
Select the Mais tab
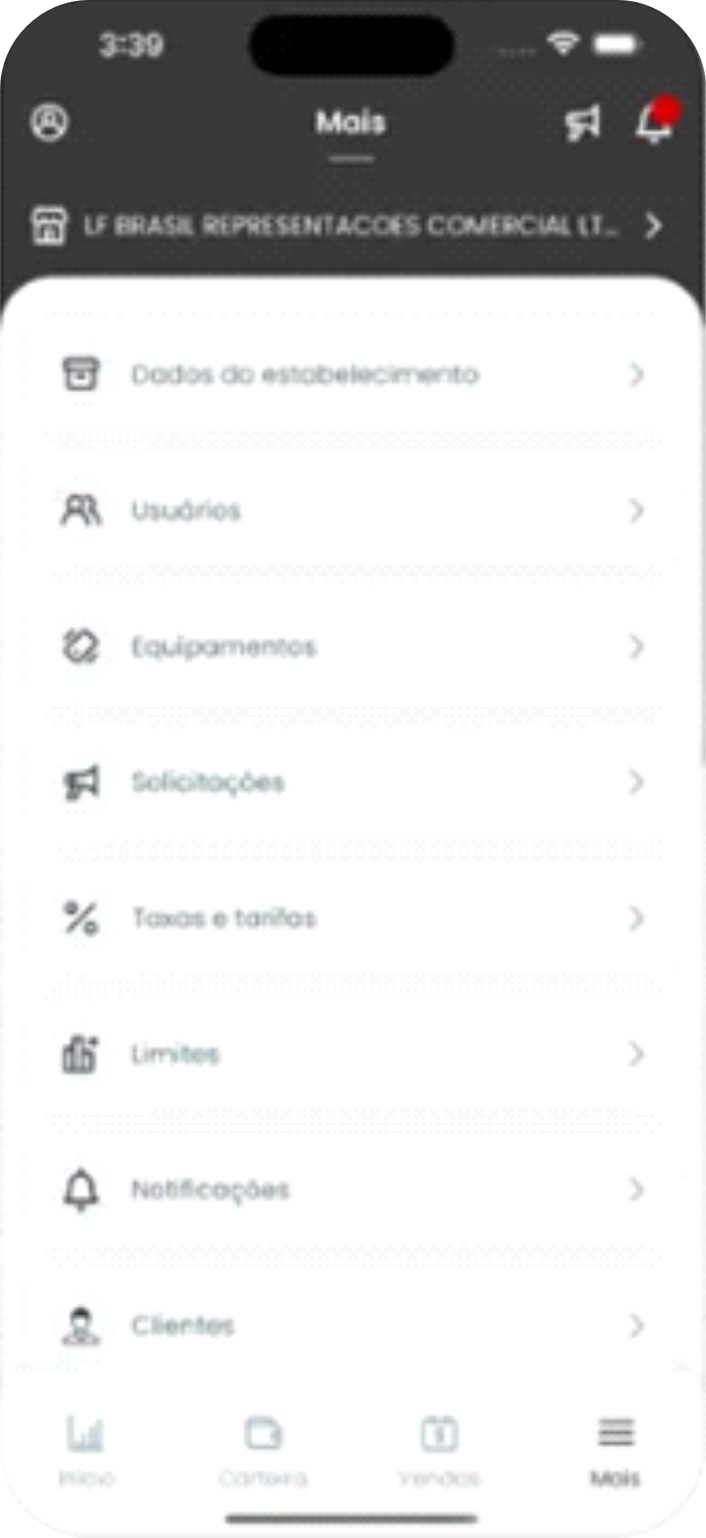tap(615, 1450)
